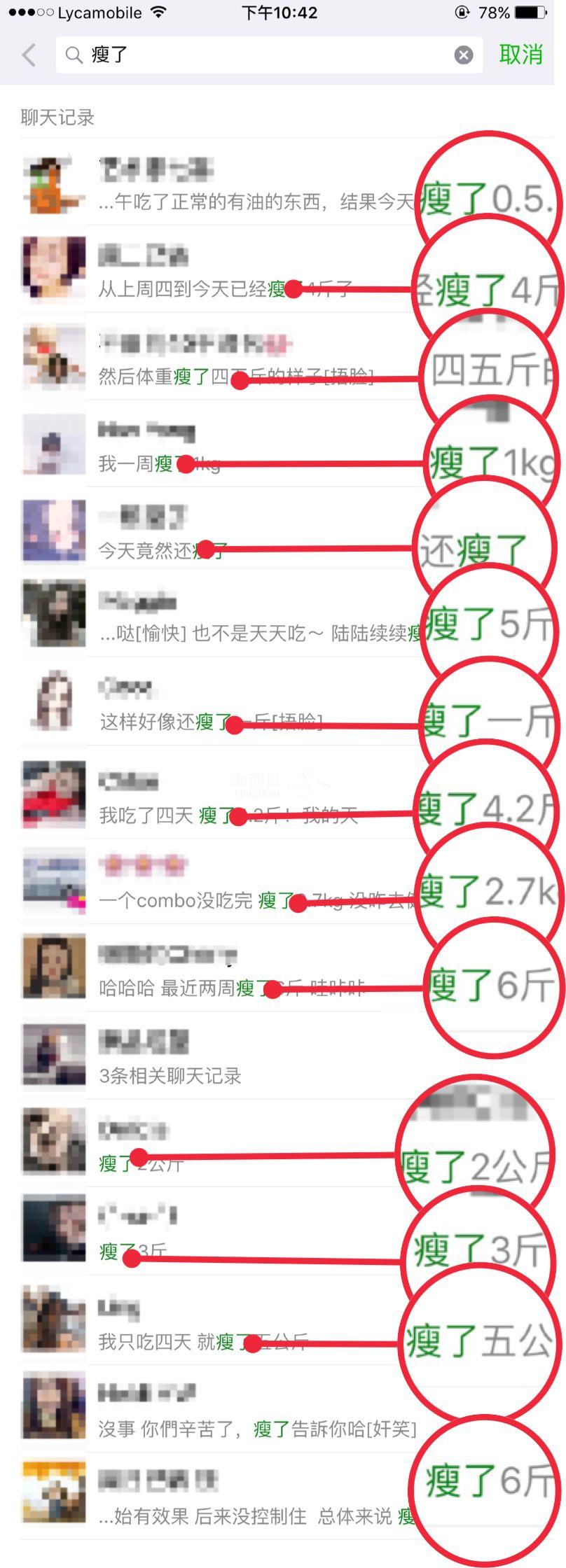The width and height of the screenshot is (566, 1568).
Task: Open the result …始有效果 后来没控制住
Action: tap(224, 1499)
